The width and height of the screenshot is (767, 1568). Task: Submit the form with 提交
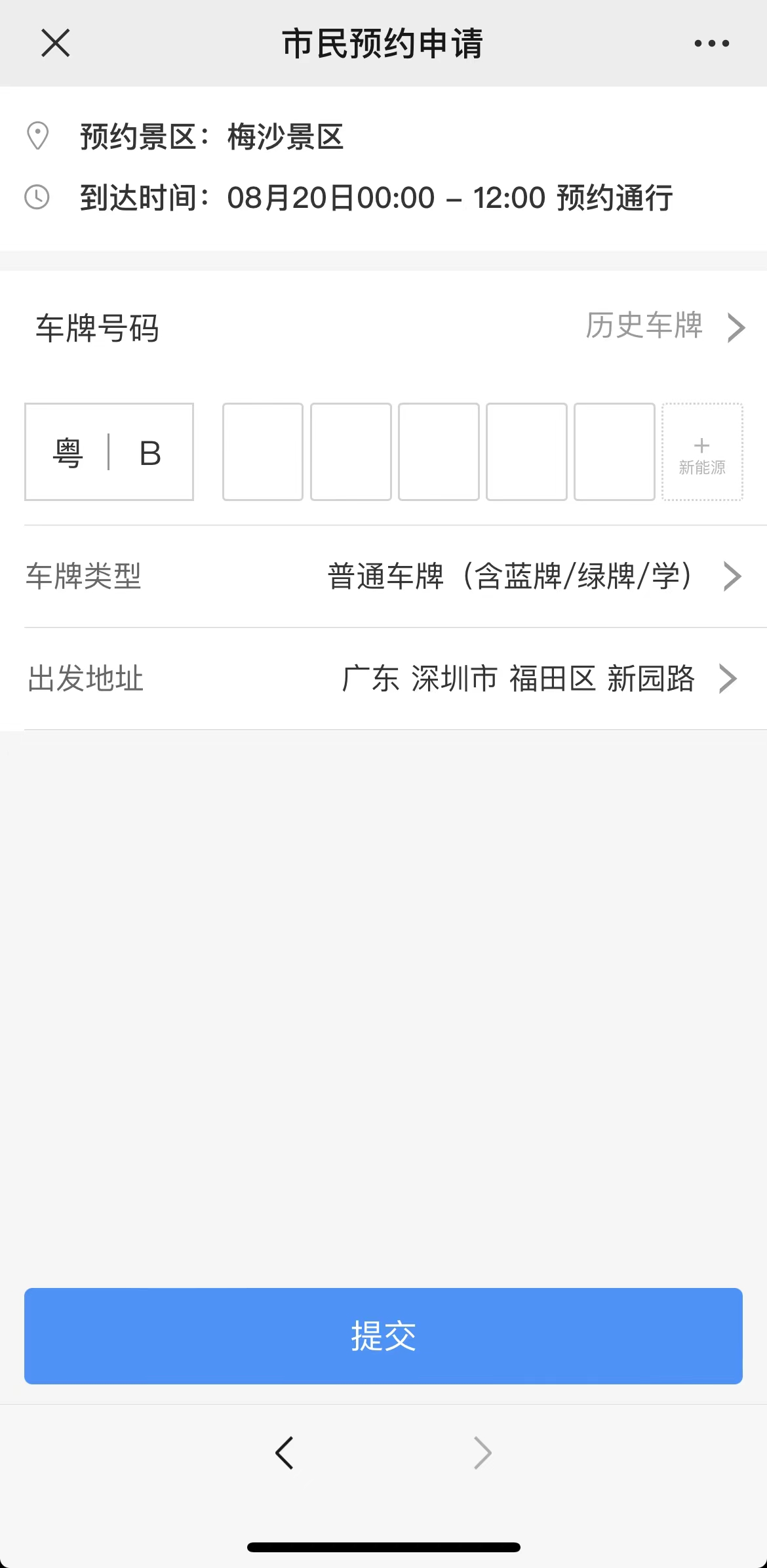pos(383,1336)
